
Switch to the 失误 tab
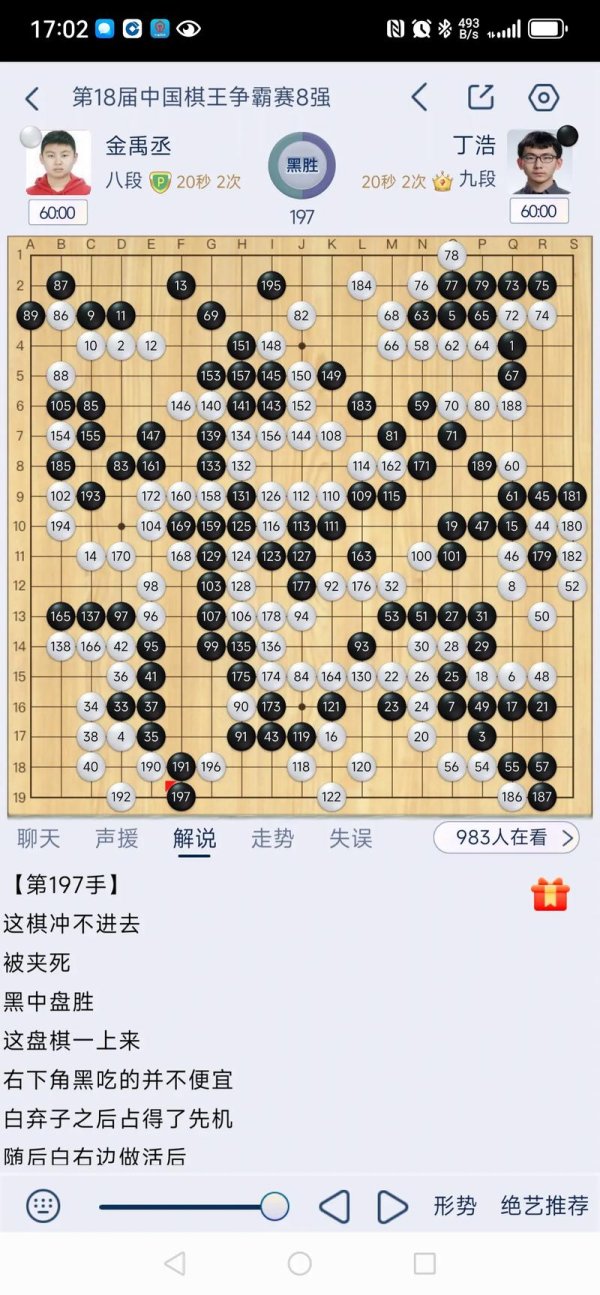(350, 838)
